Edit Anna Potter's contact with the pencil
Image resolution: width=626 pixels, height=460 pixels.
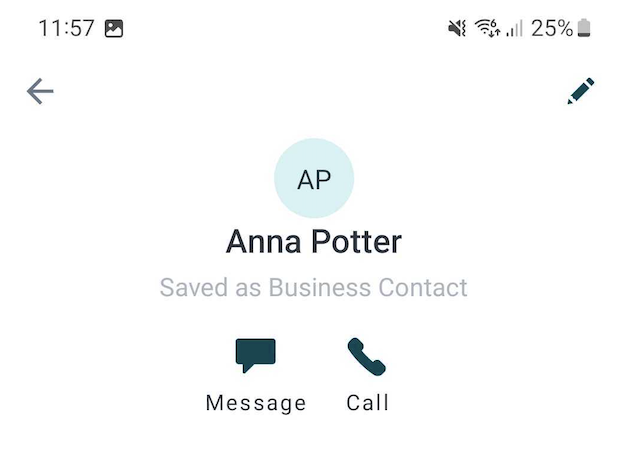(581, 91)
